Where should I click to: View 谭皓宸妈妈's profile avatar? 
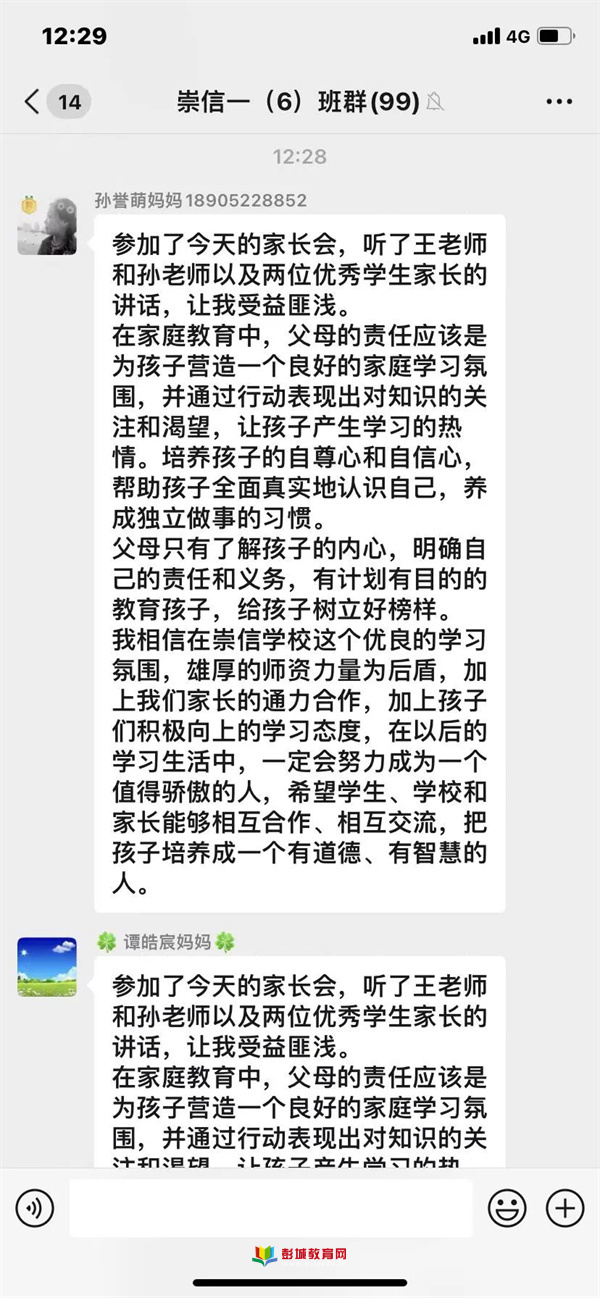coord(47,966)
